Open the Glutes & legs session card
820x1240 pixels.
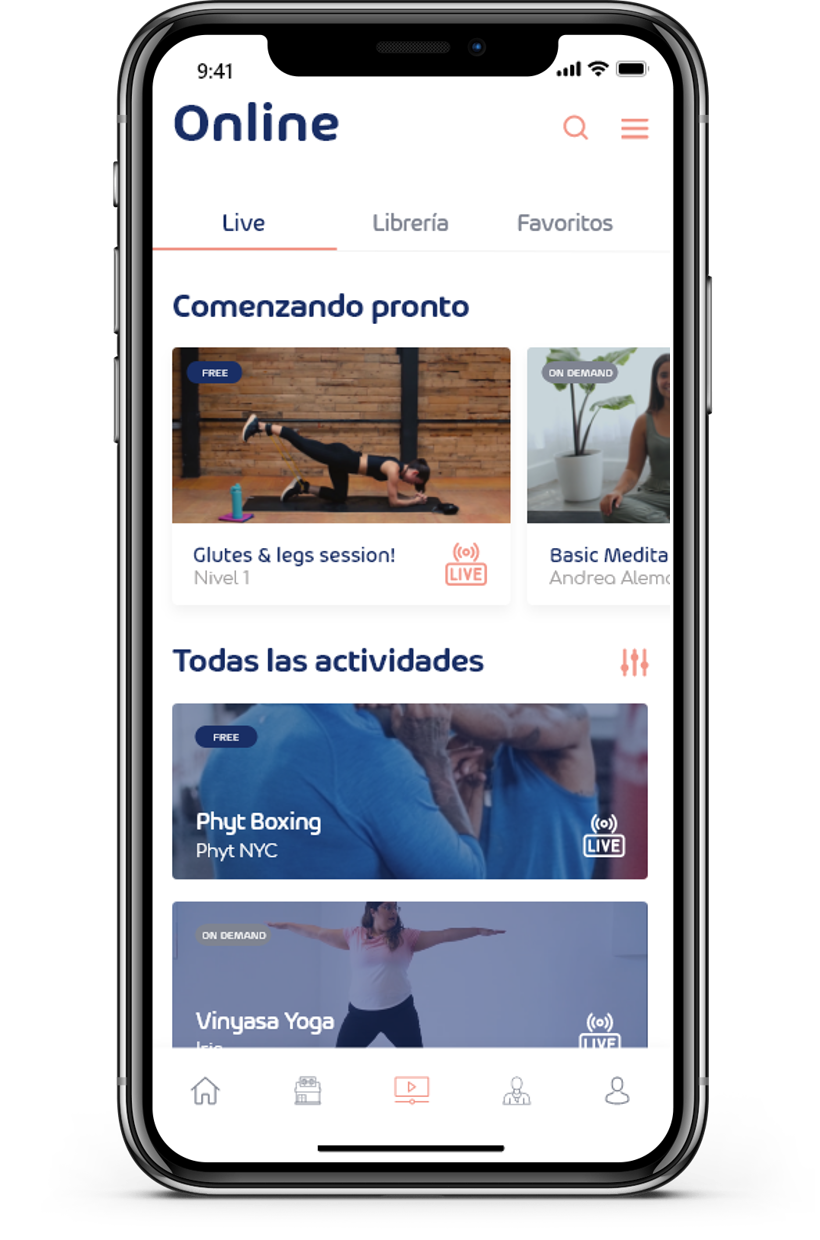click(341, 475)
